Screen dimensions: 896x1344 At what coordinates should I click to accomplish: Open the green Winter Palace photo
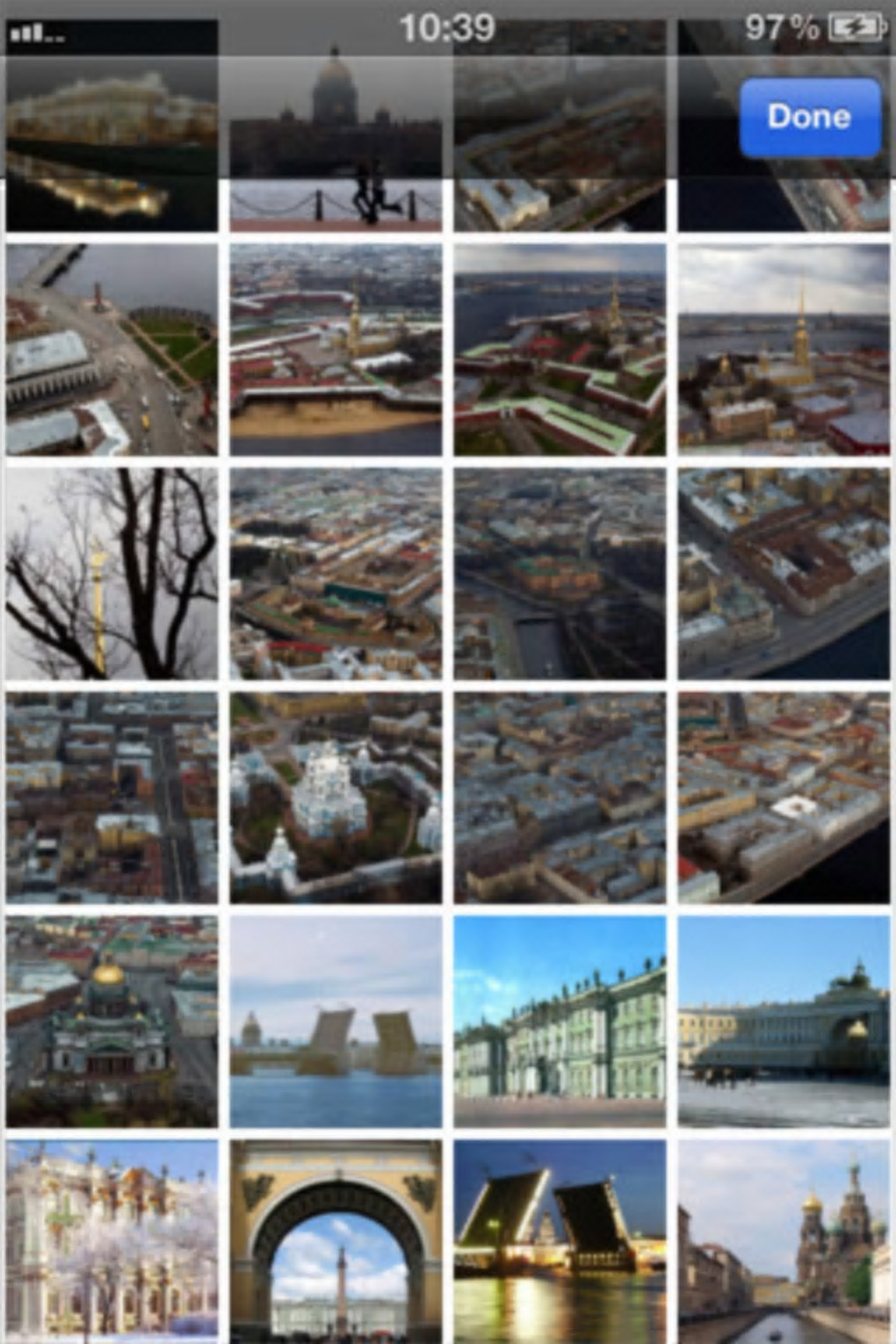(560, 1021)
